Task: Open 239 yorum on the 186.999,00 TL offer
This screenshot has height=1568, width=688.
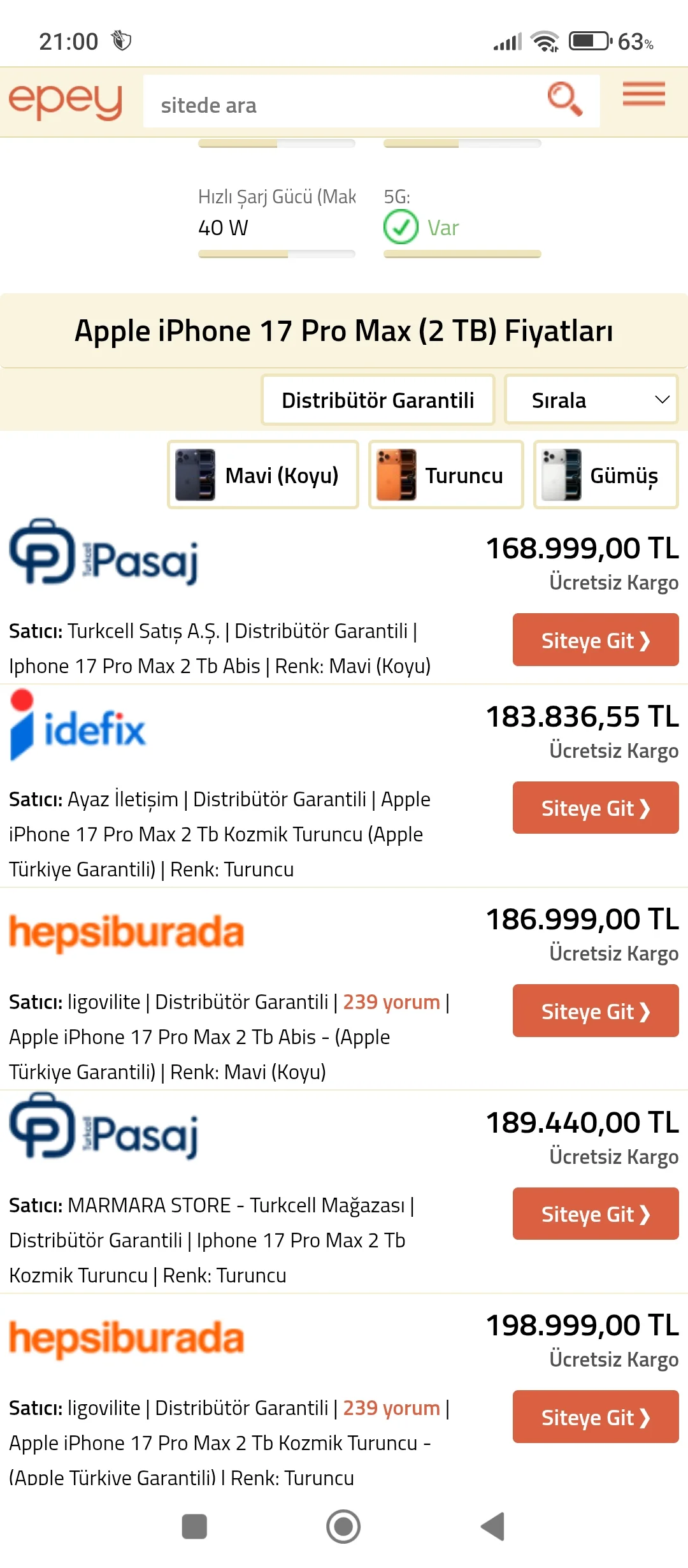Action: click(391, 1002)
